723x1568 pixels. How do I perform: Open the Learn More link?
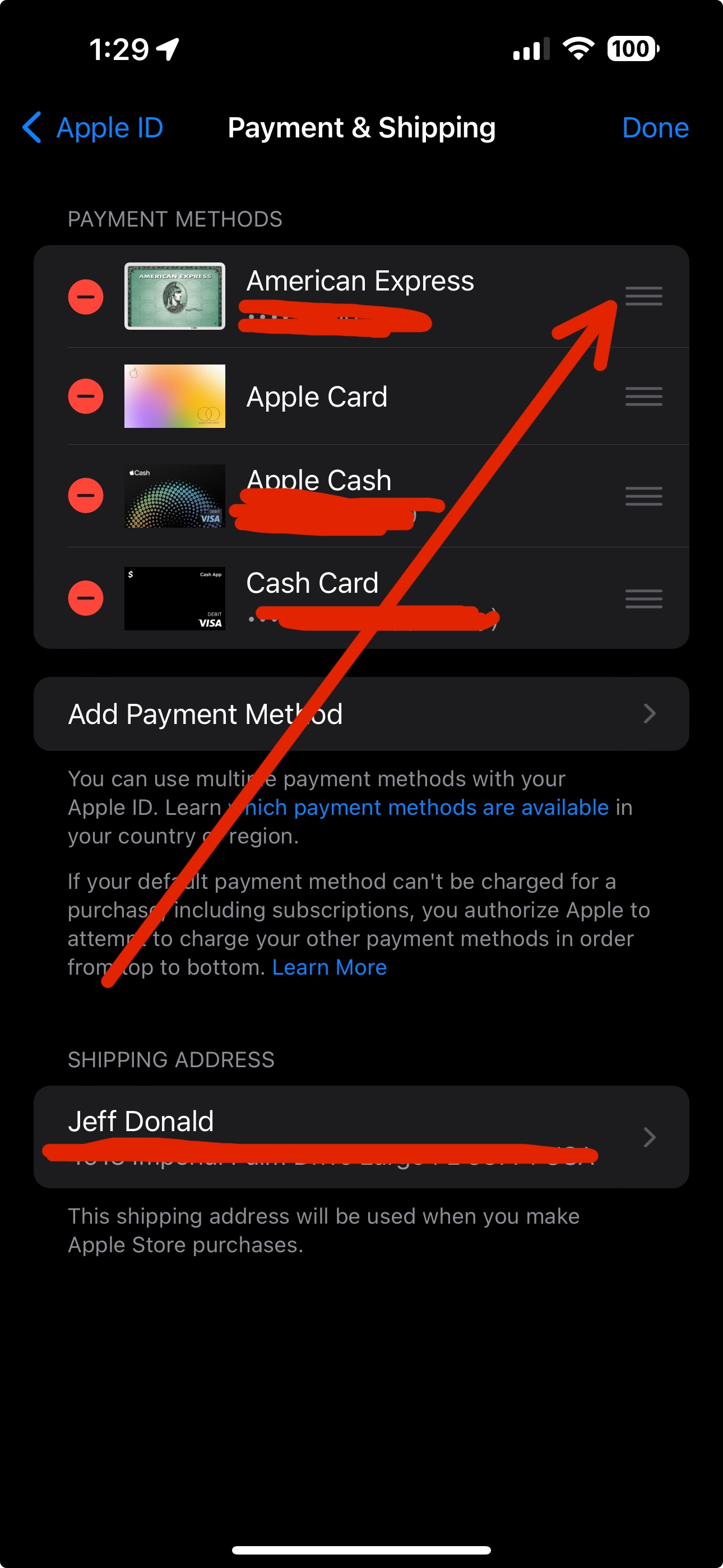(329, 967)
